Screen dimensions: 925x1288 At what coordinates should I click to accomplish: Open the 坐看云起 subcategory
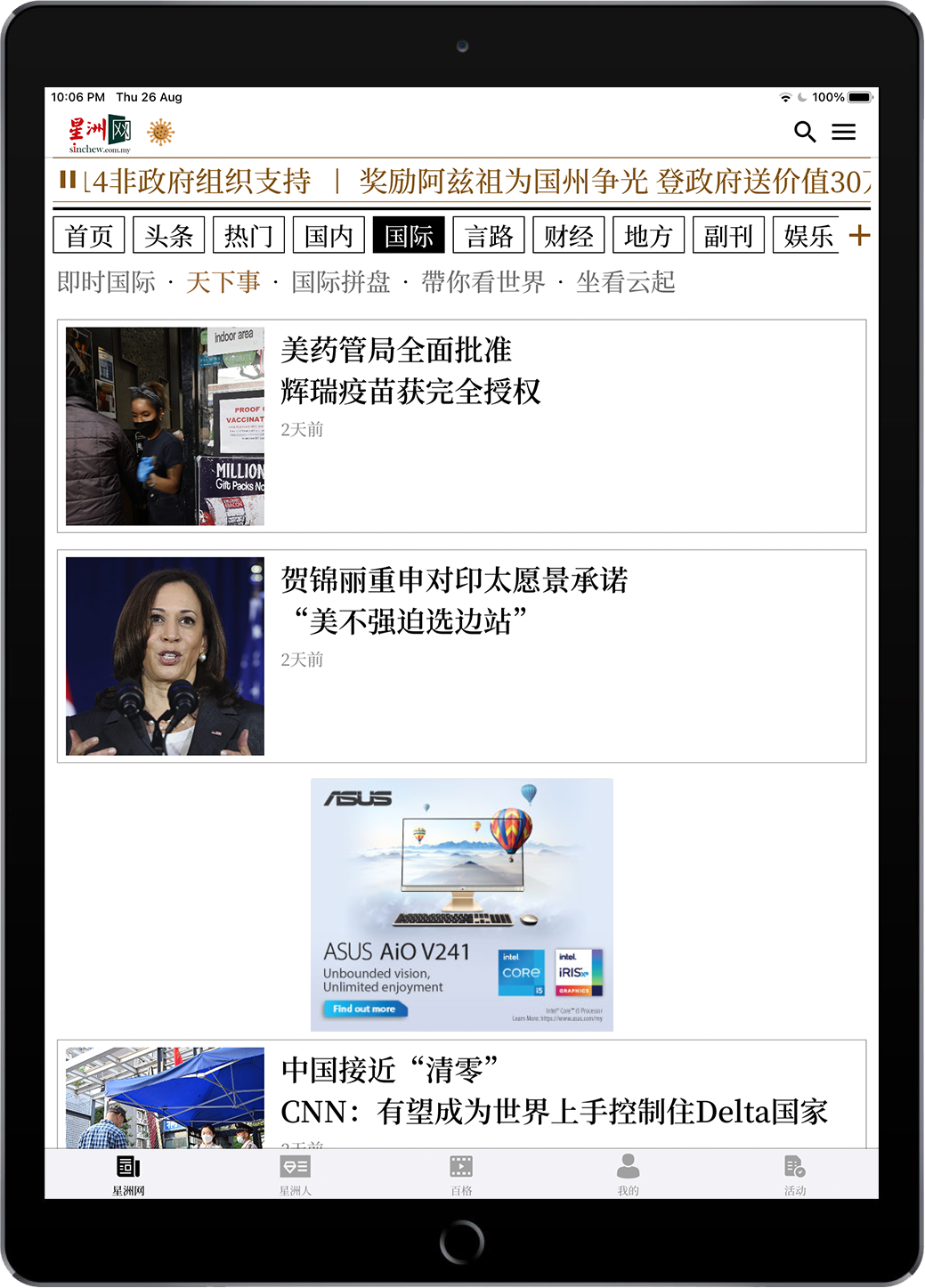[625, 283]
